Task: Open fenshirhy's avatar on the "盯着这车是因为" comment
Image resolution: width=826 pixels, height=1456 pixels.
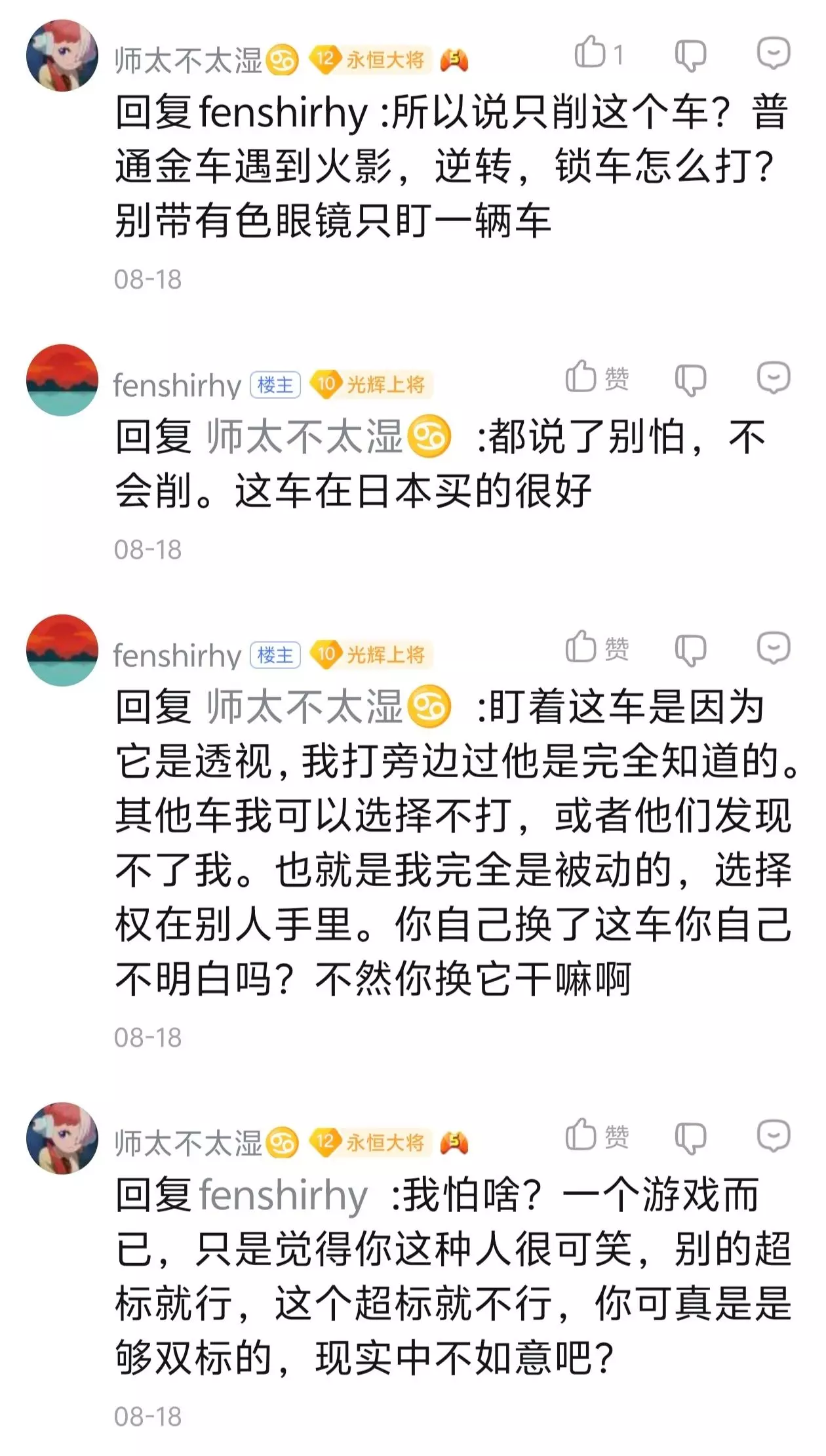Action: 62,650
